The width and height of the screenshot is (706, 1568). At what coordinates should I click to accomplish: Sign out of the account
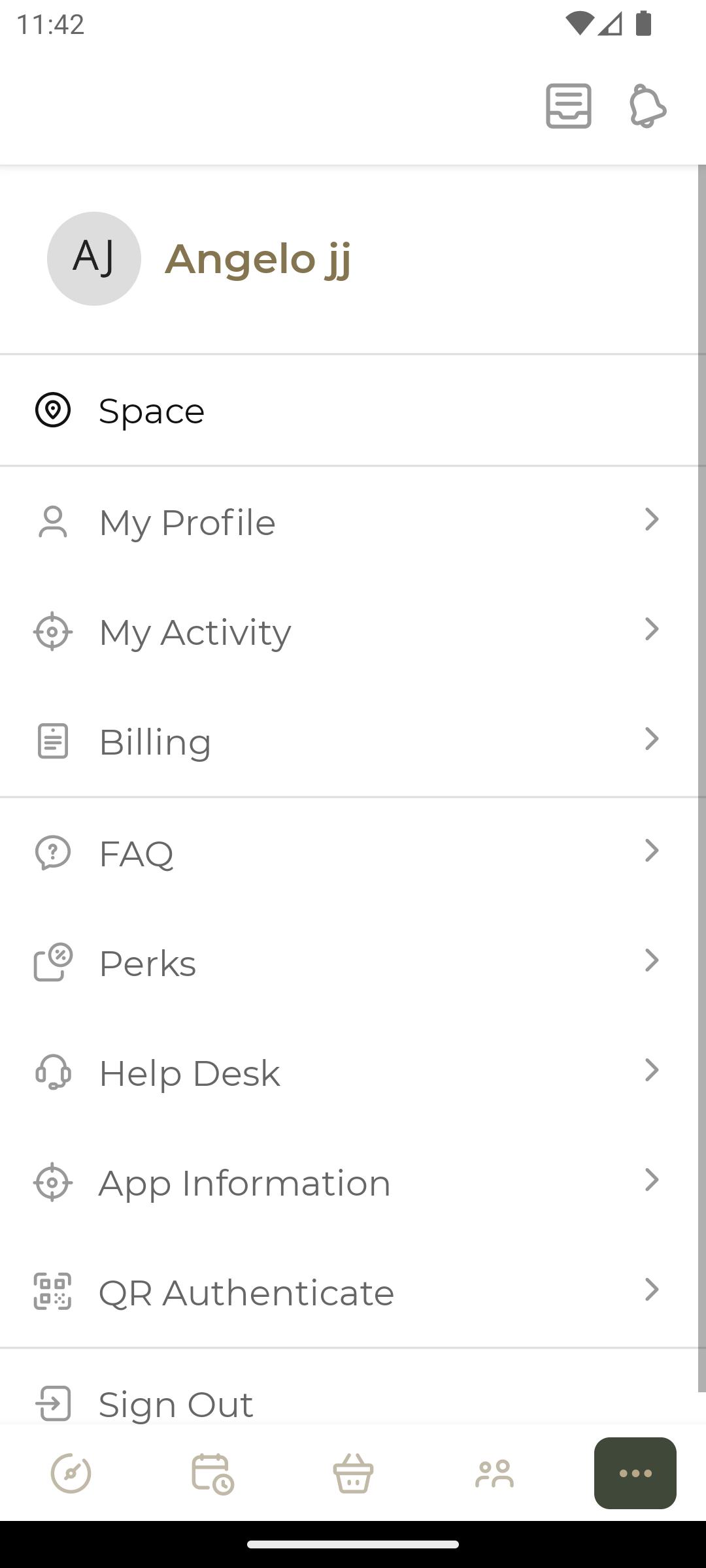(x=353, y=1404)
